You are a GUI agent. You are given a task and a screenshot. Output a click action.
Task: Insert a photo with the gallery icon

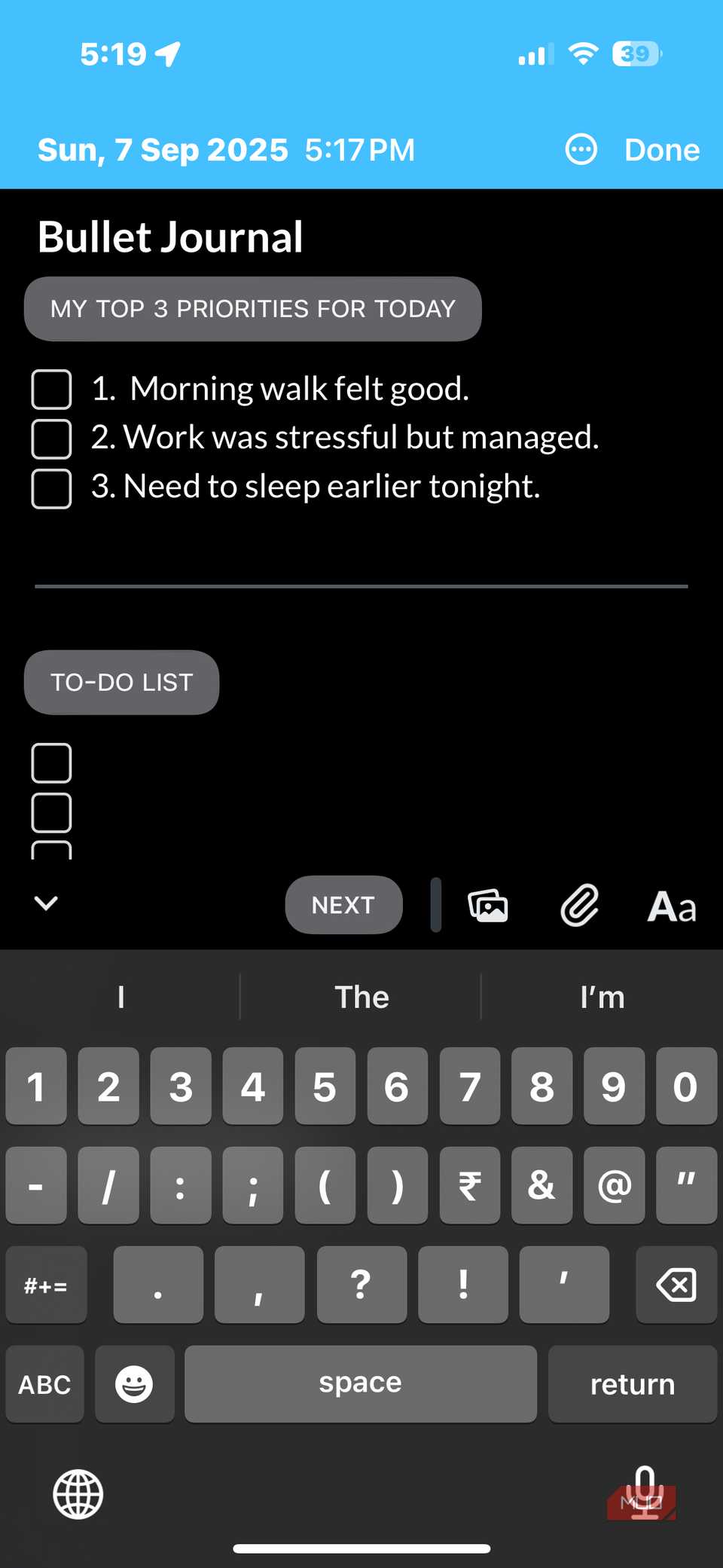[488, 905]
